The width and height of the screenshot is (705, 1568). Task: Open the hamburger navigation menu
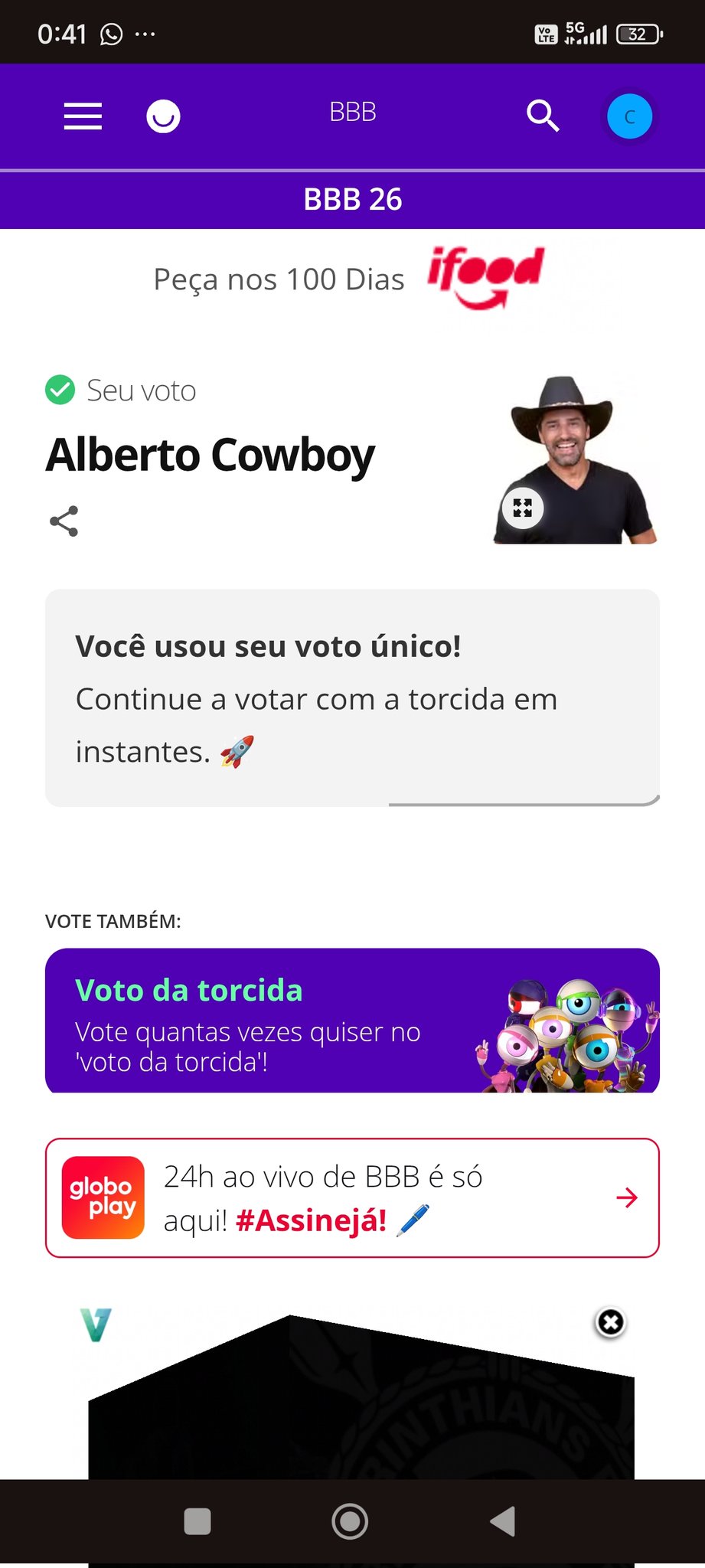pos(83,116)
